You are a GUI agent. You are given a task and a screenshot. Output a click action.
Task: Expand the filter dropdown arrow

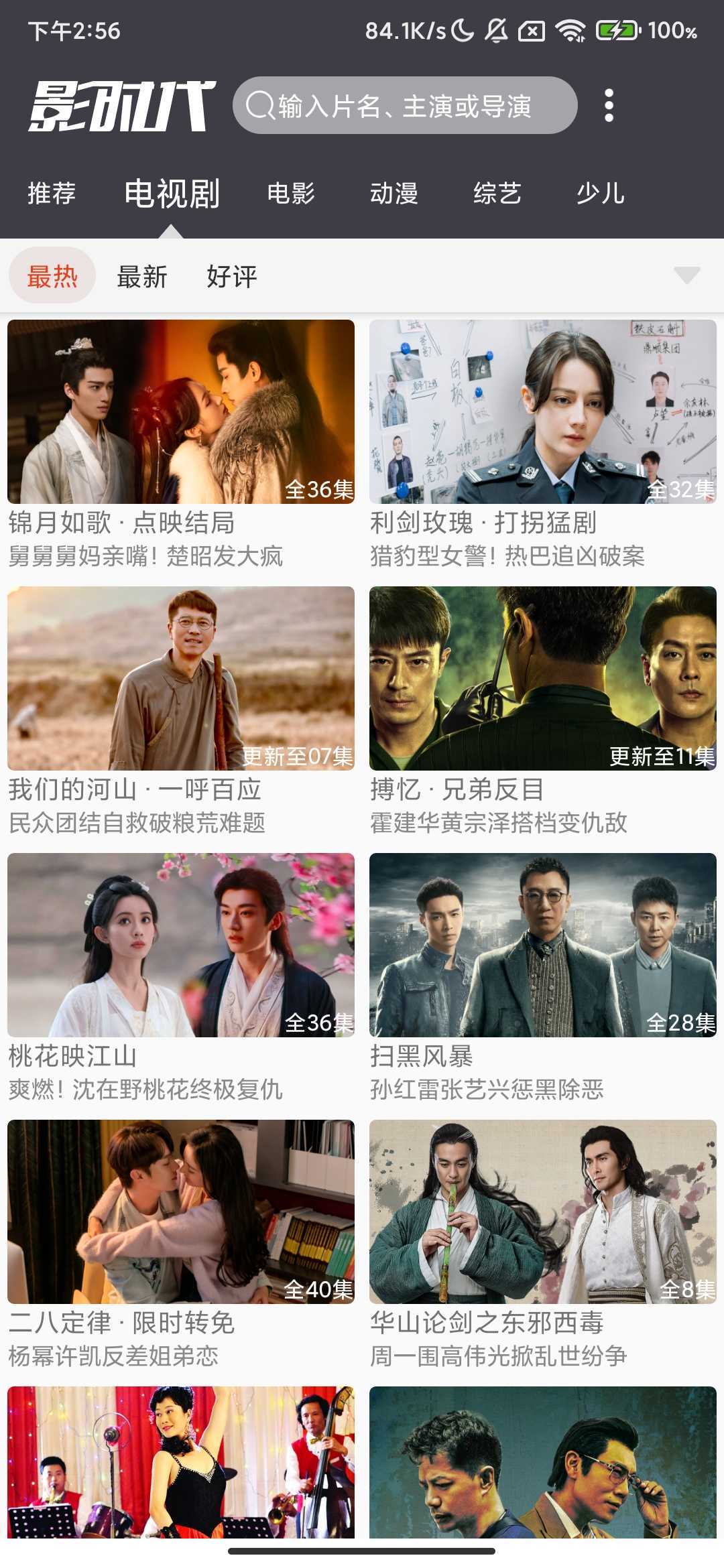click(686, 275)
